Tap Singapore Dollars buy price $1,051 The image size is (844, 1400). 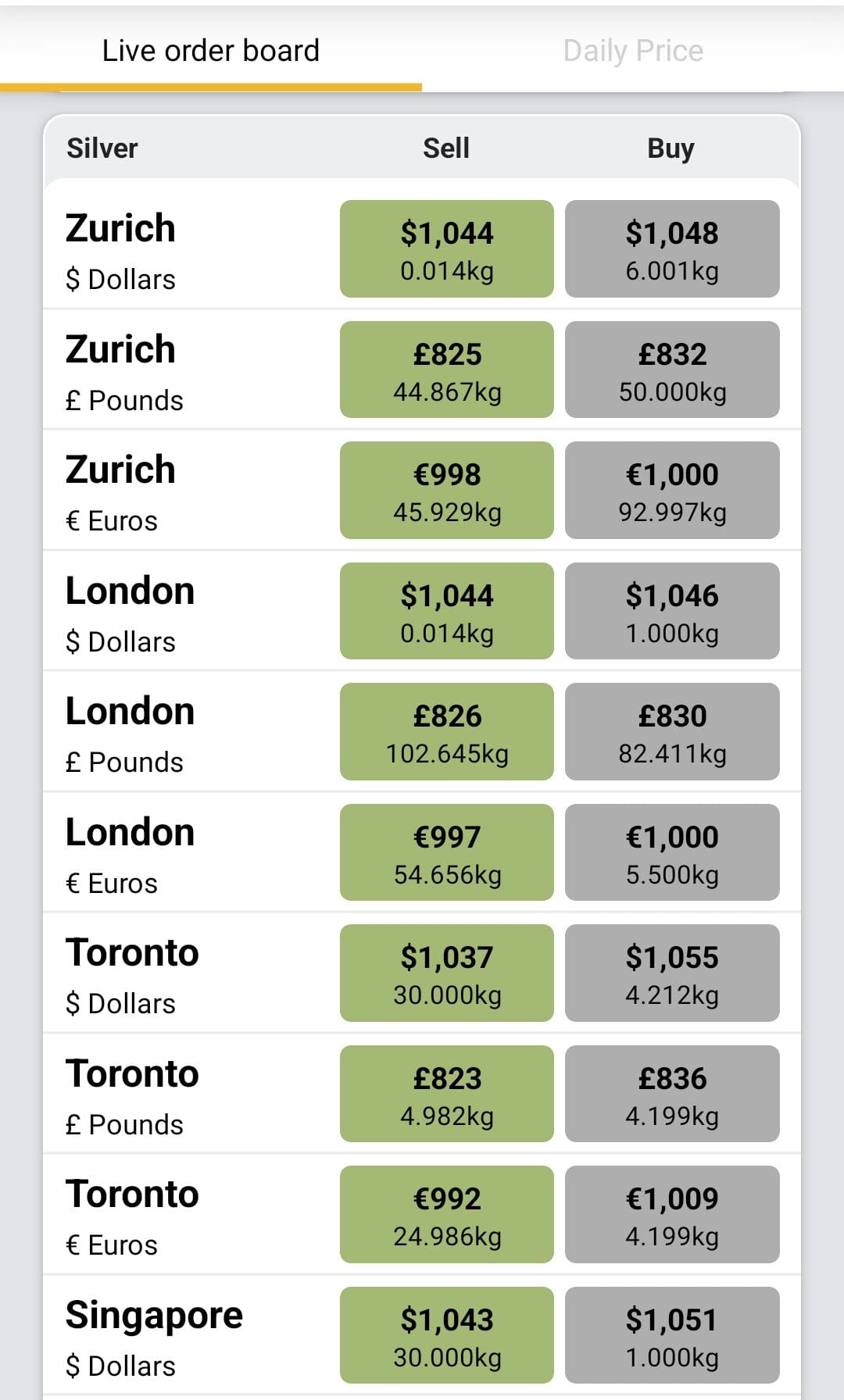(x=672, y=1335)
